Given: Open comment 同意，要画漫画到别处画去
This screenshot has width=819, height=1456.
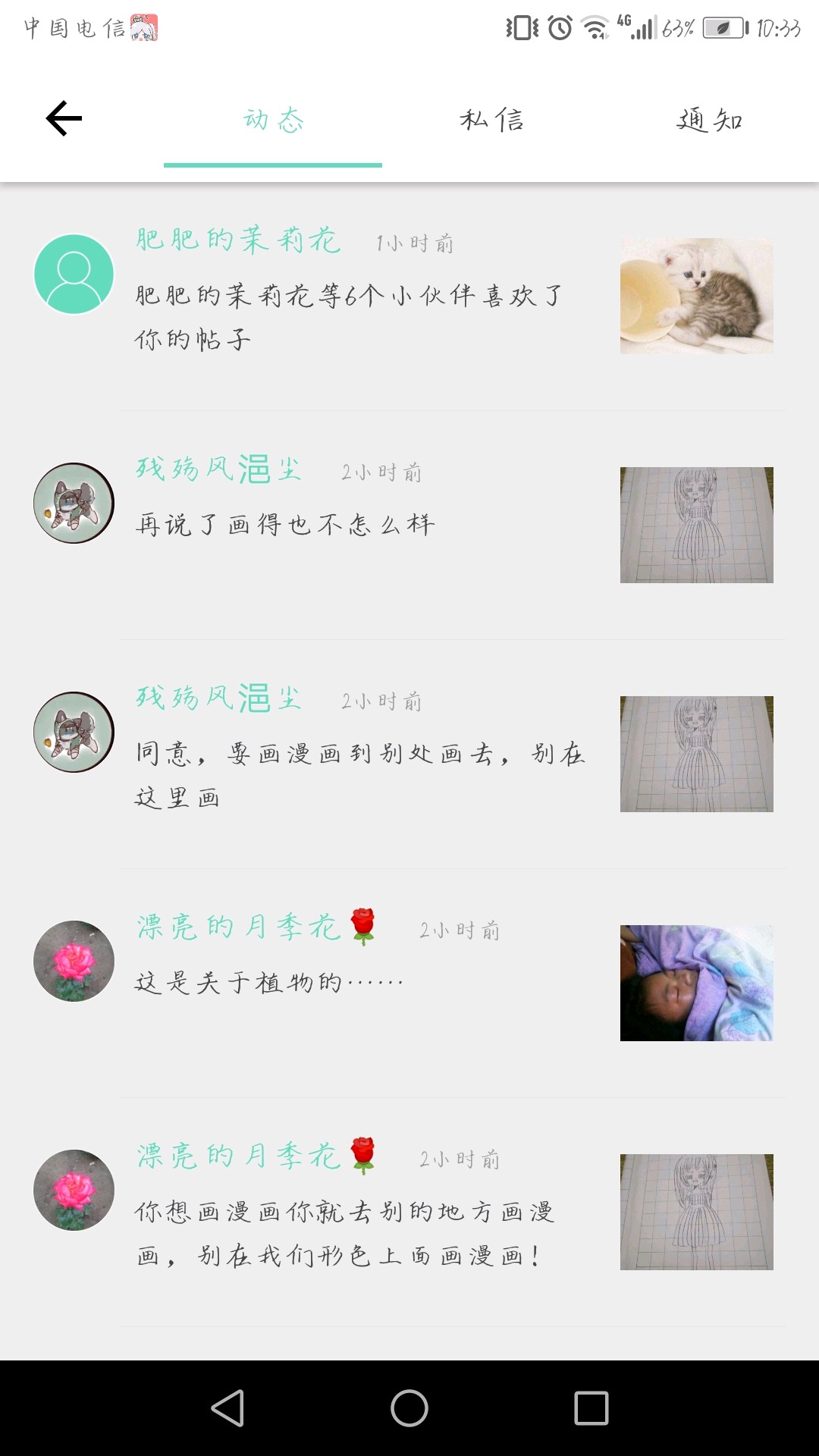Looking at the screenshot, I should [360, 775].
